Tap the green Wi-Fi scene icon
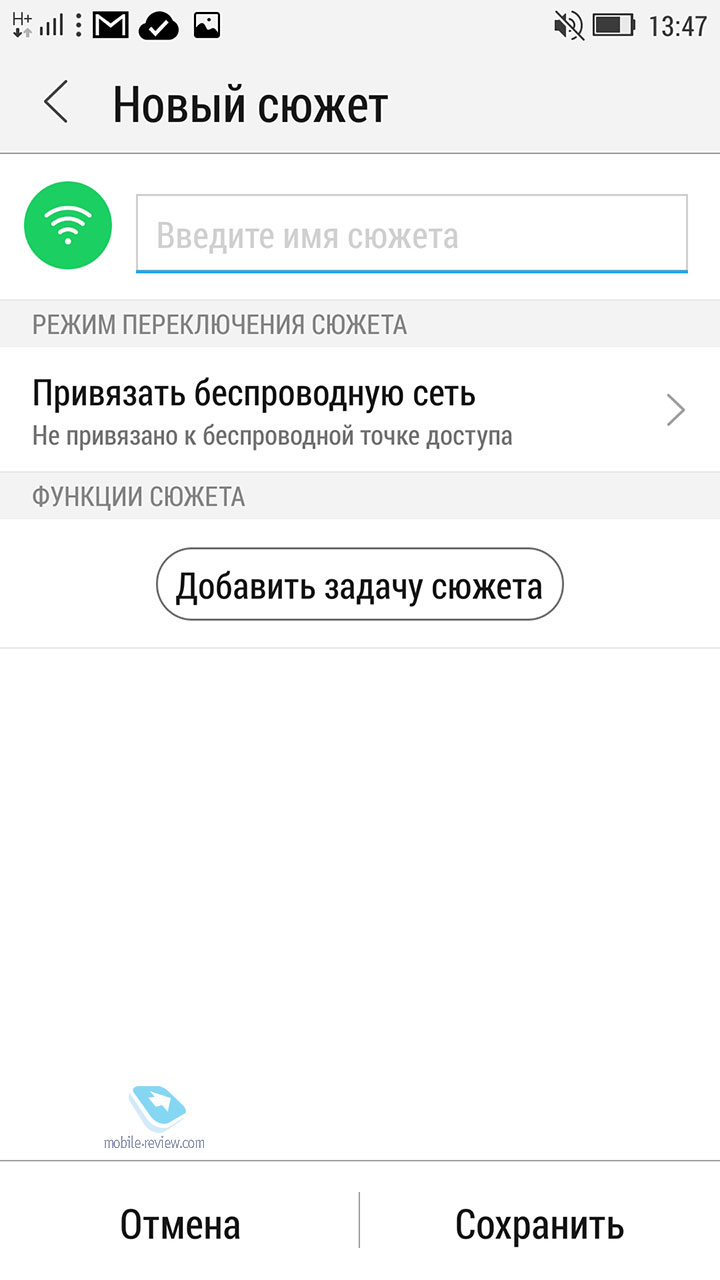This screenshot has height=1280, width=720. point(68,226)
